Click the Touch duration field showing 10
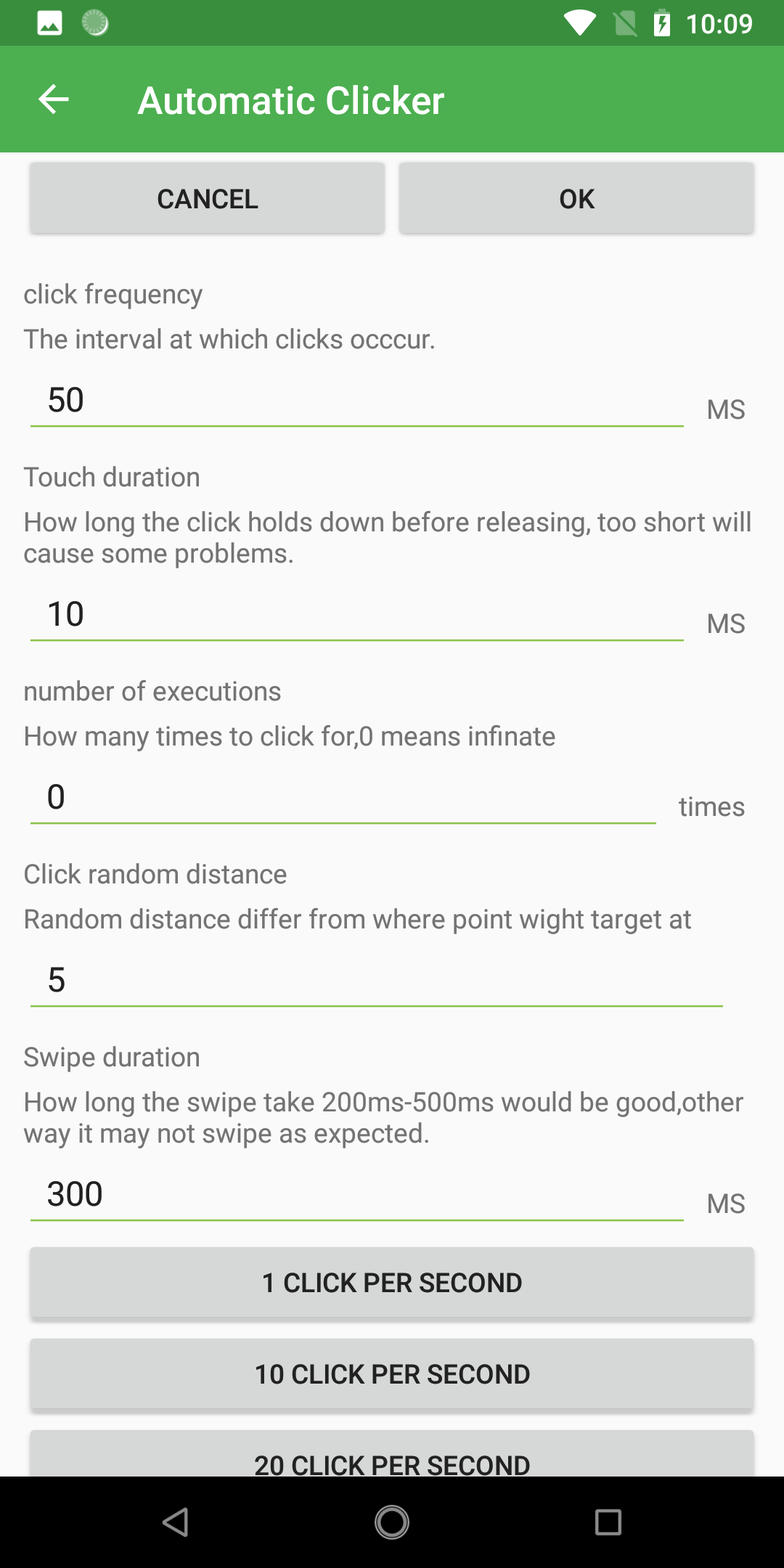Viewport: 784px width, 1568px height. (356, 613)
